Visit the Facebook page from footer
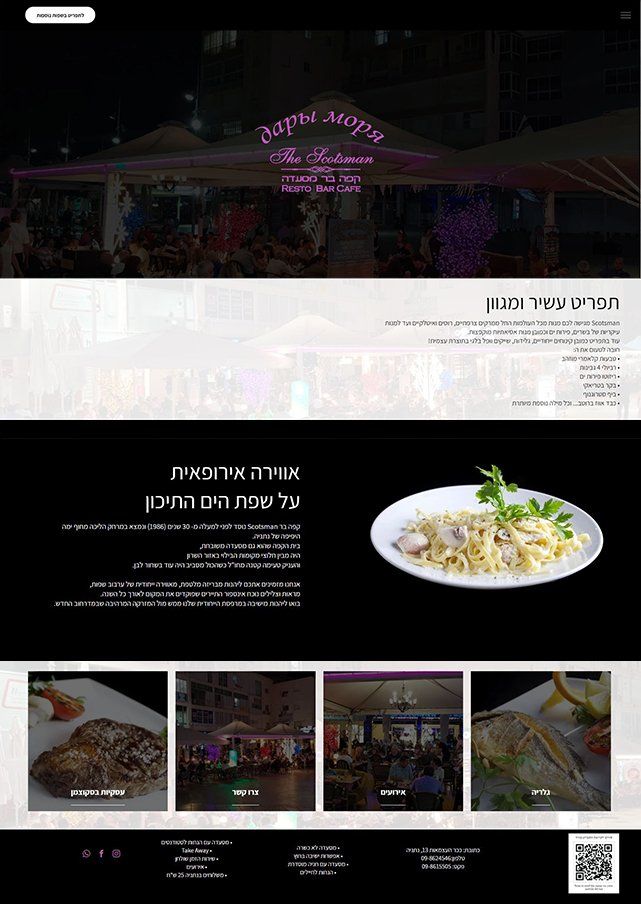This screenshot has width=641, height=904. point(101,853)
